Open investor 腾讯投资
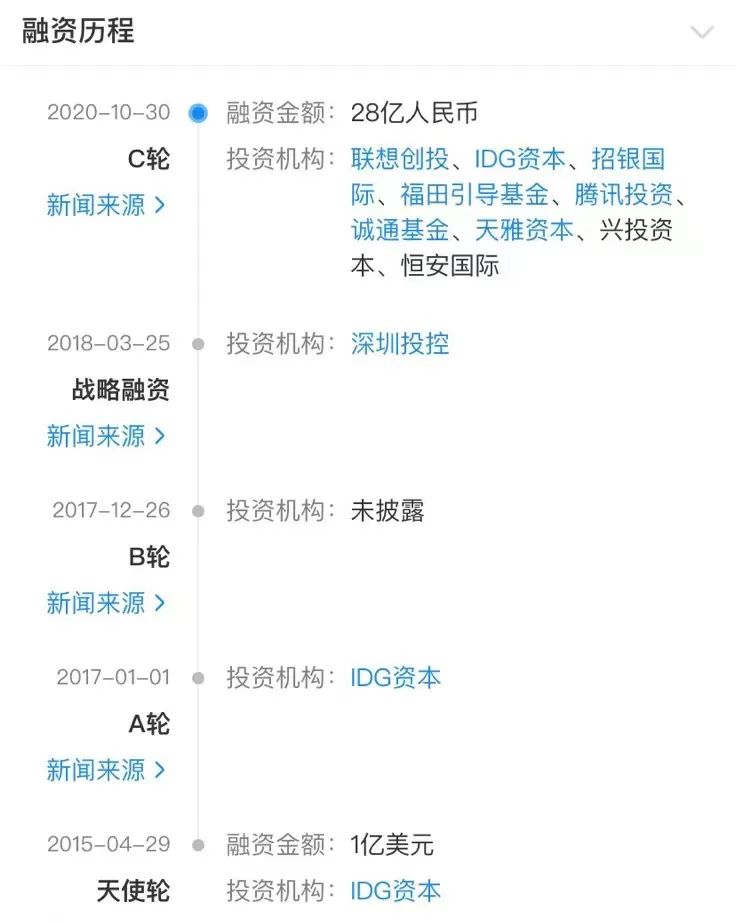This screenshot has height=923, width=736. pos(623,195)
